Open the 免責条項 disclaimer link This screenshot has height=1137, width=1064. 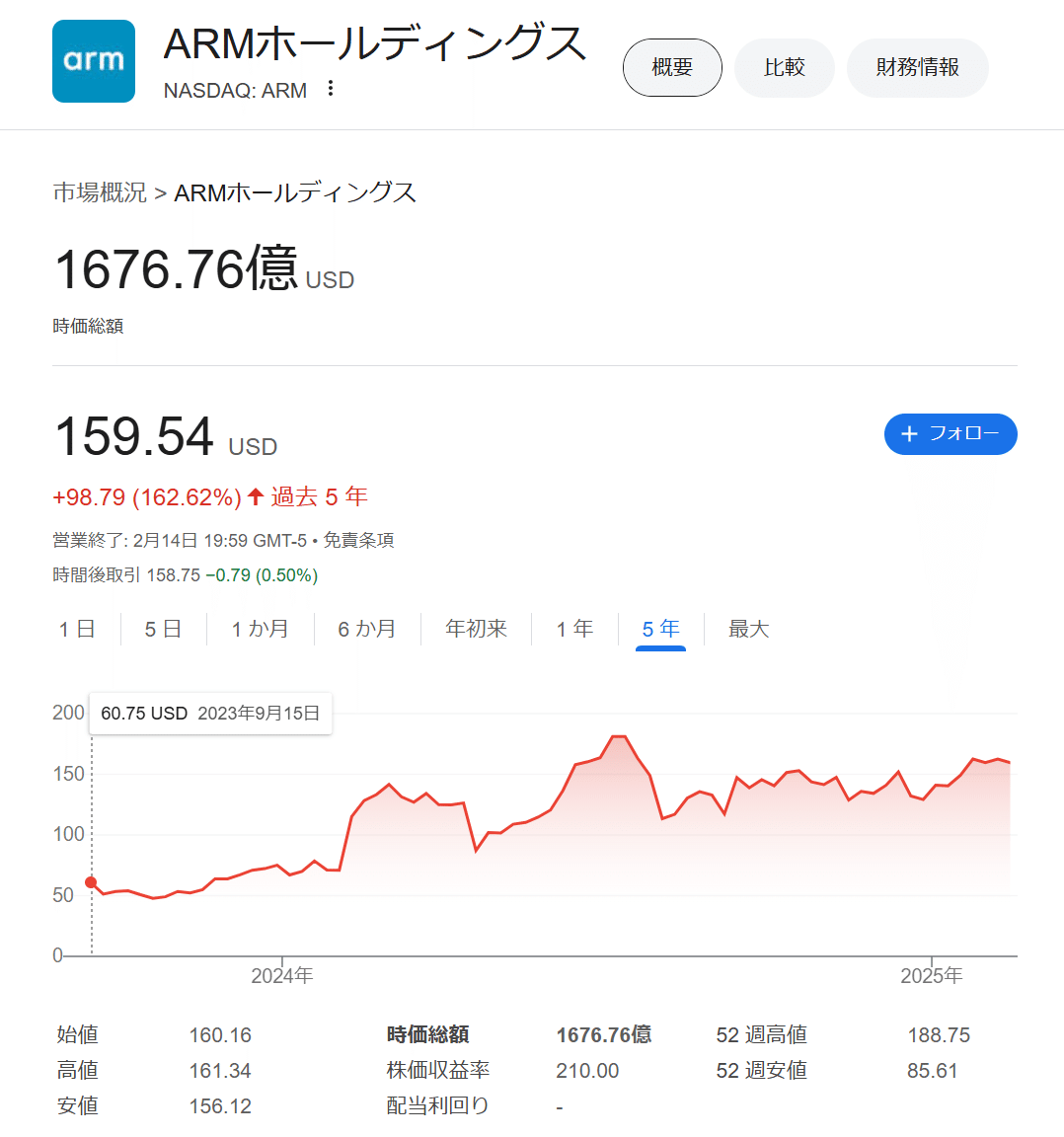pyautogui.click(x=358, y=541)
